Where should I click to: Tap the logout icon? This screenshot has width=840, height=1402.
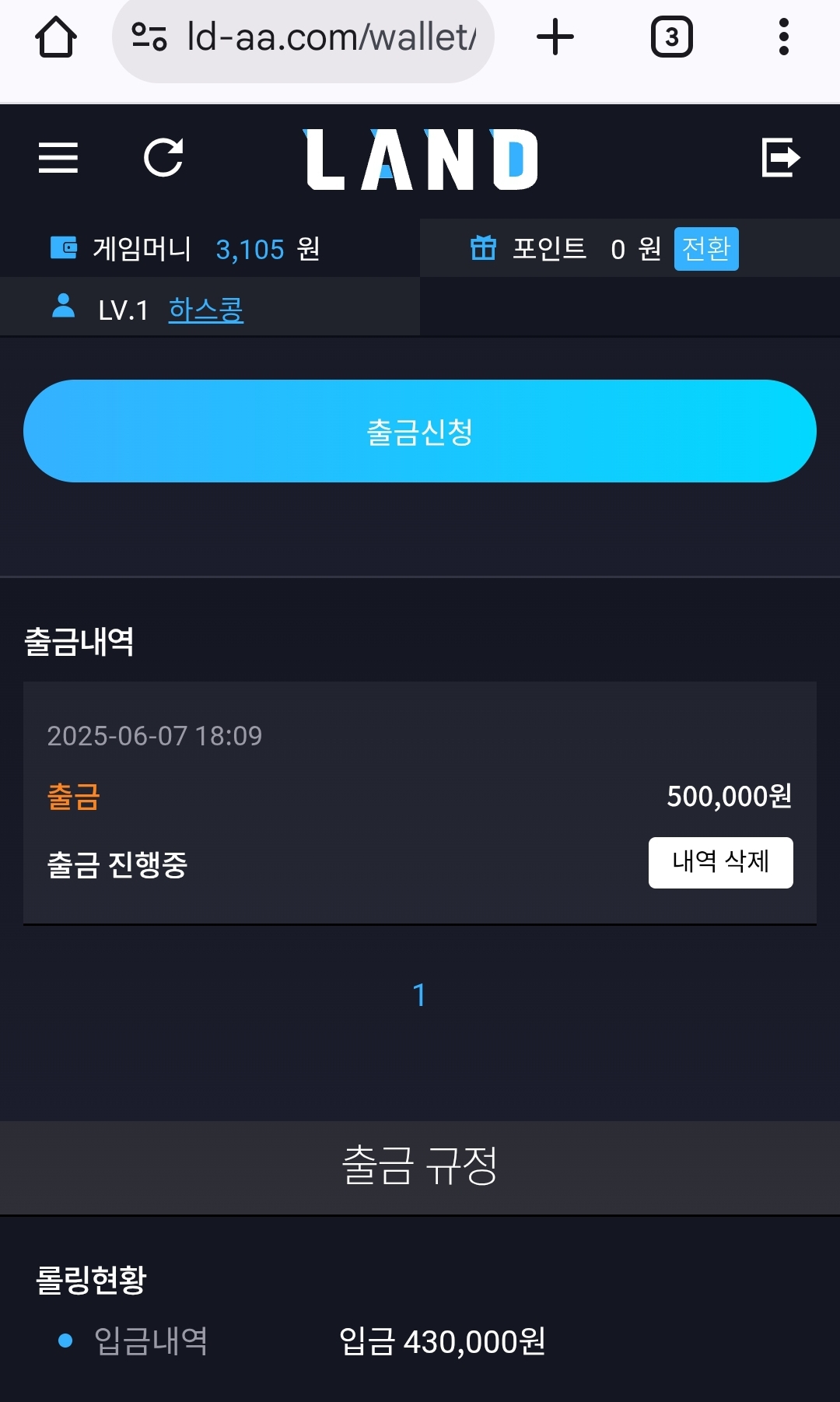pos(780,158)
